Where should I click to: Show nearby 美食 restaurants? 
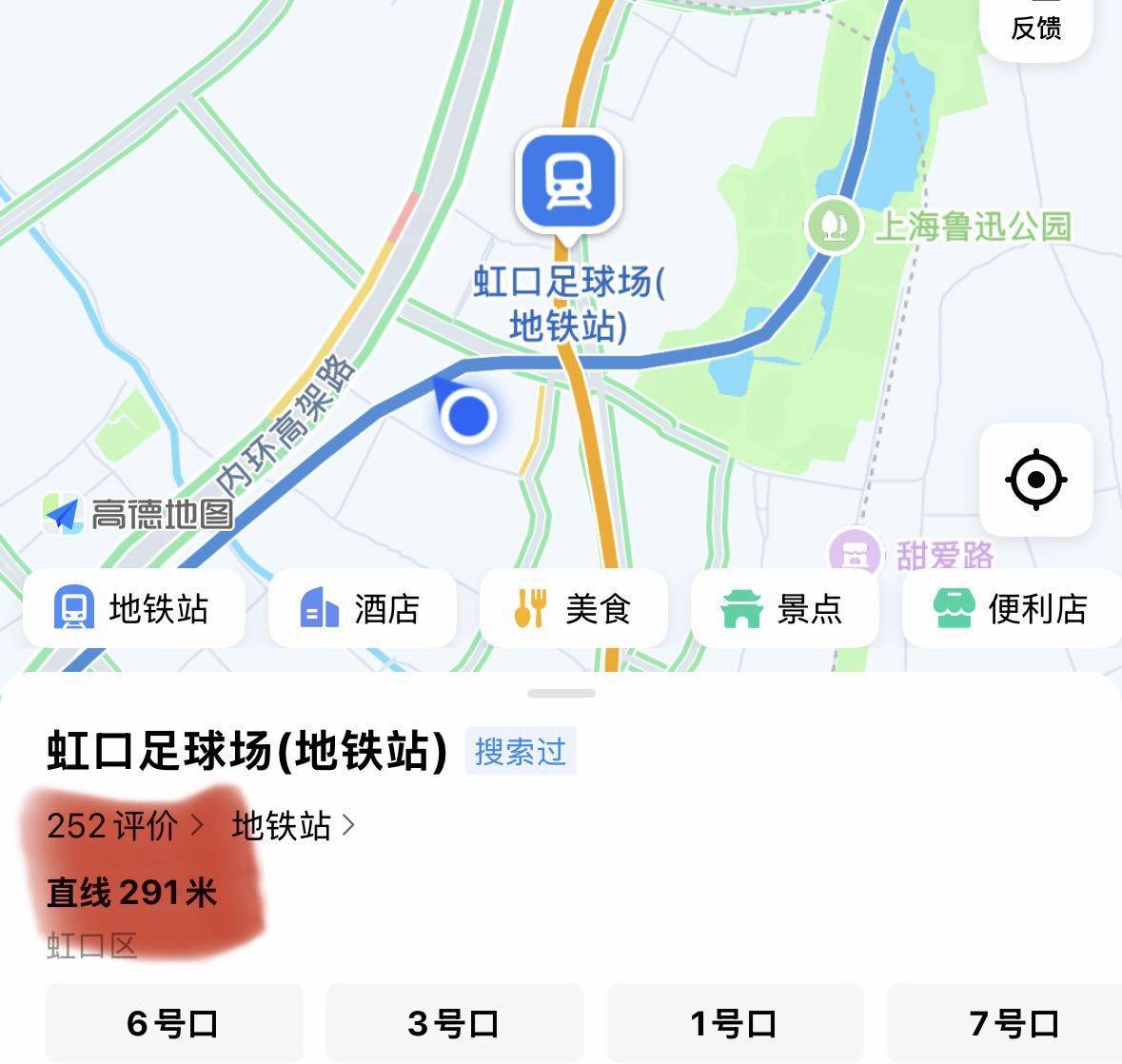pos(573,609)
